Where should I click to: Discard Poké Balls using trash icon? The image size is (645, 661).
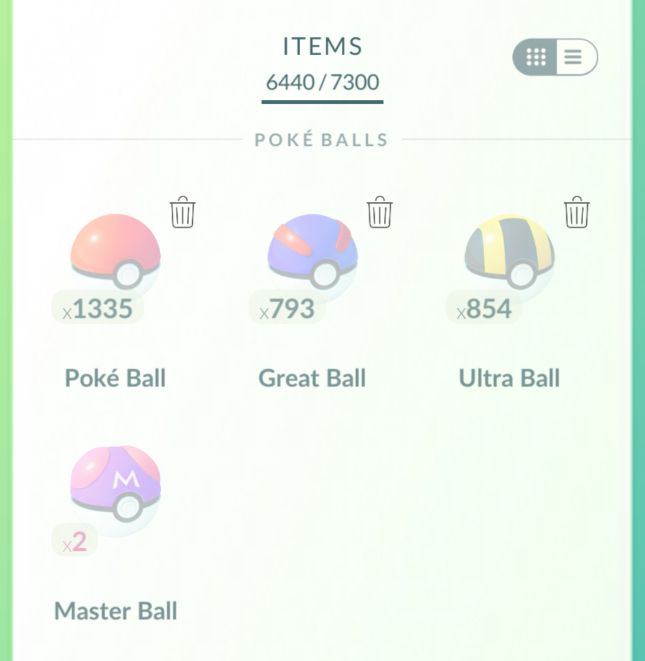click(x=183, y=213)
